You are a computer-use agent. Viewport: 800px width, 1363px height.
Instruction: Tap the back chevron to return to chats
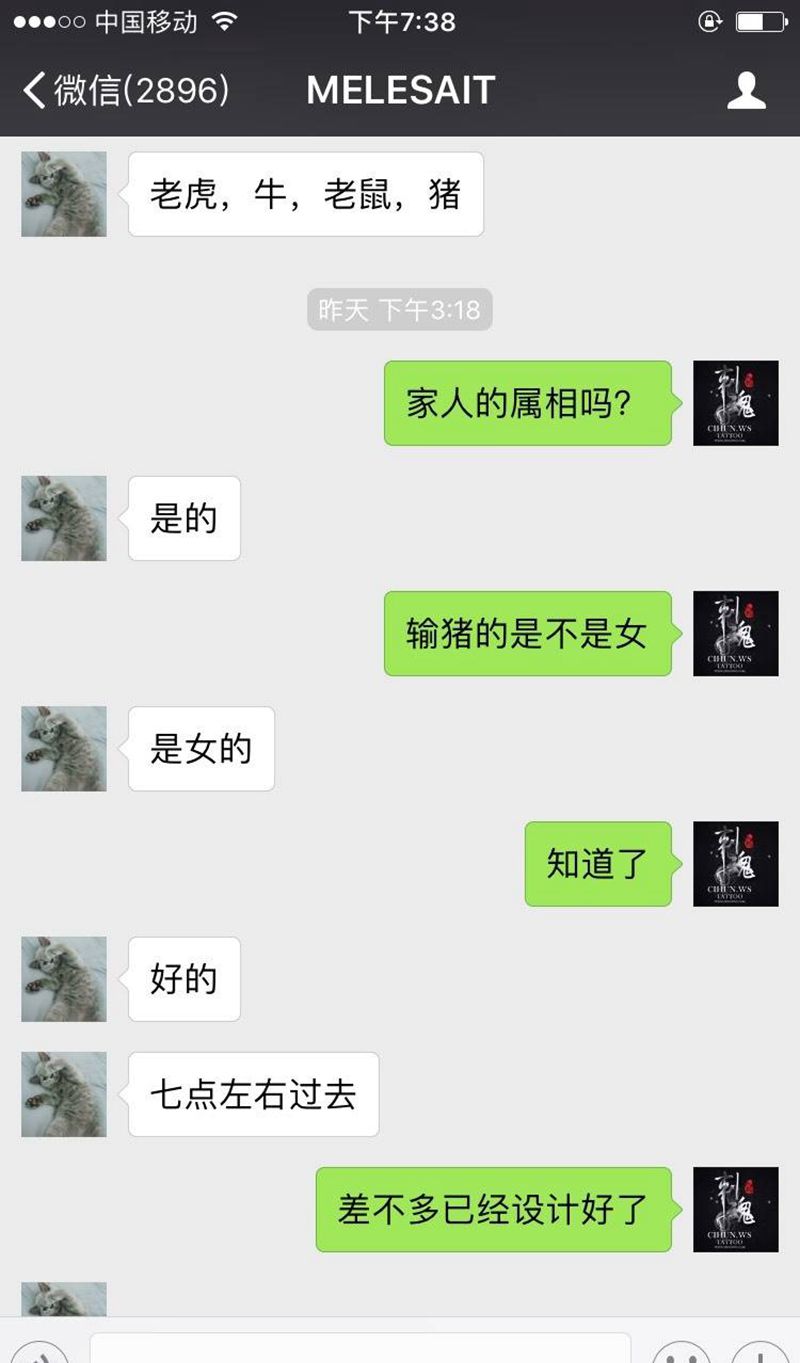click(32, 90)
